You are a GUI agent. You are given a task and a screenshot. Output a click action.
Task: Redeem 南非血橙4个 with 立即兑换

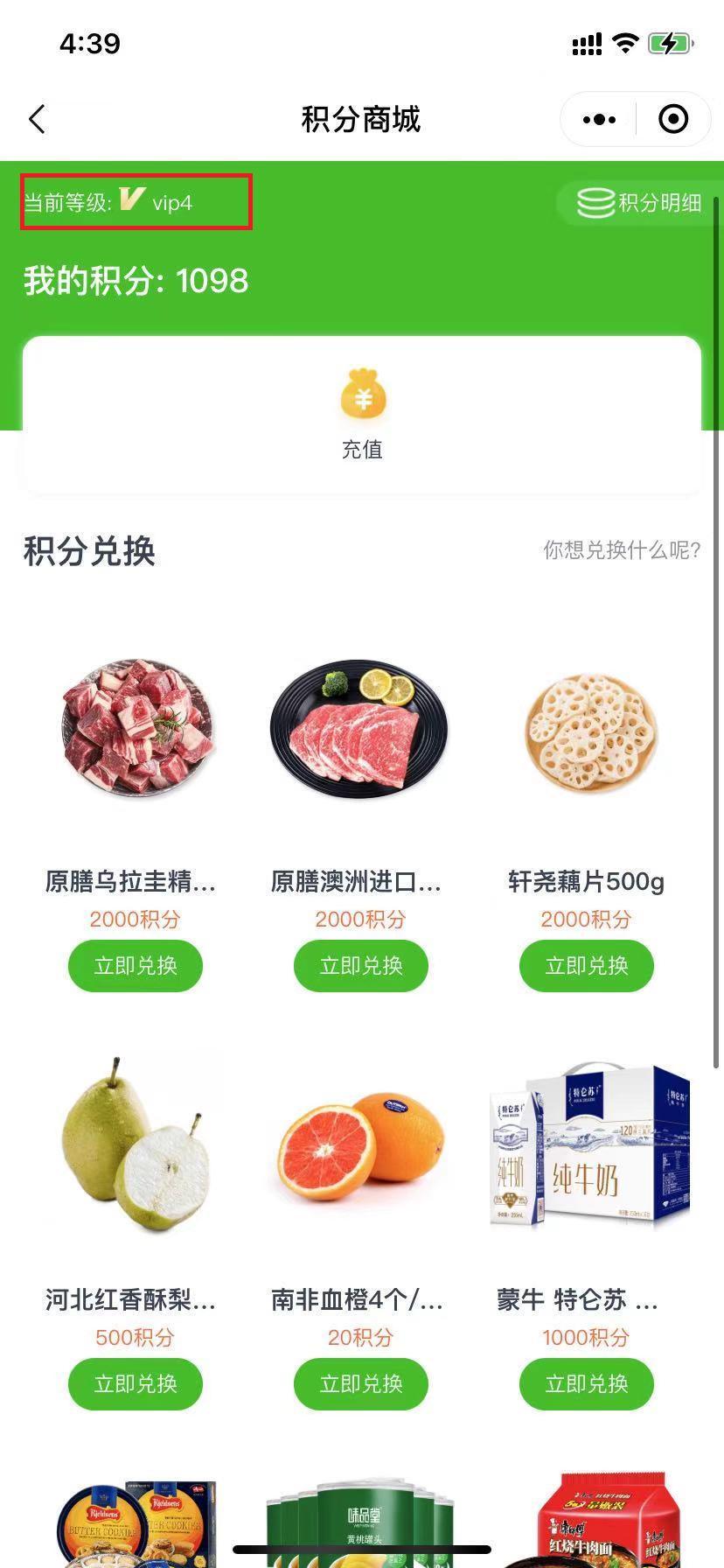361,1383
